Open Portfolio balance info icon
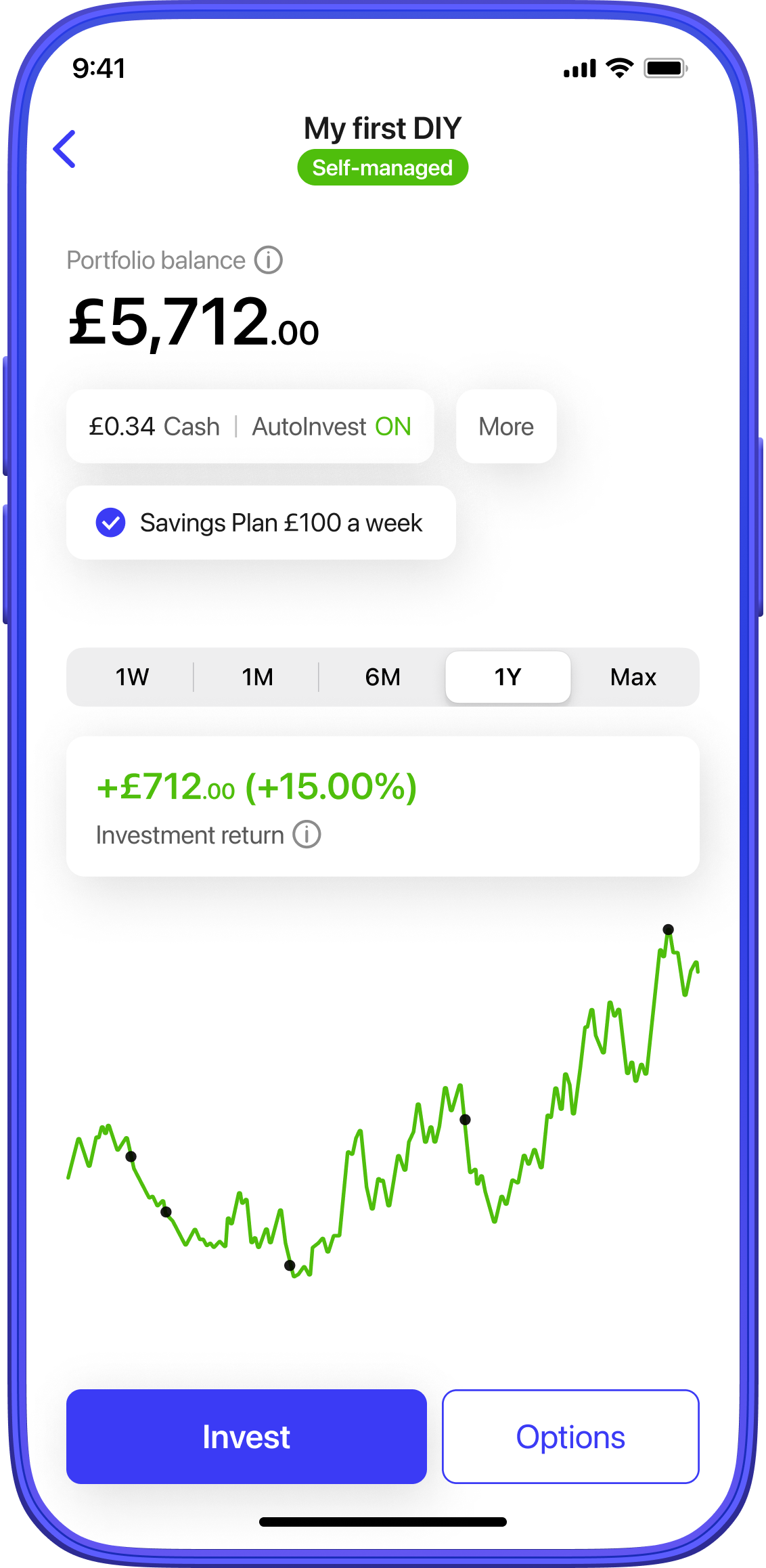Image resolution: width=766 pixels, height=1568 pixels. 268,260
